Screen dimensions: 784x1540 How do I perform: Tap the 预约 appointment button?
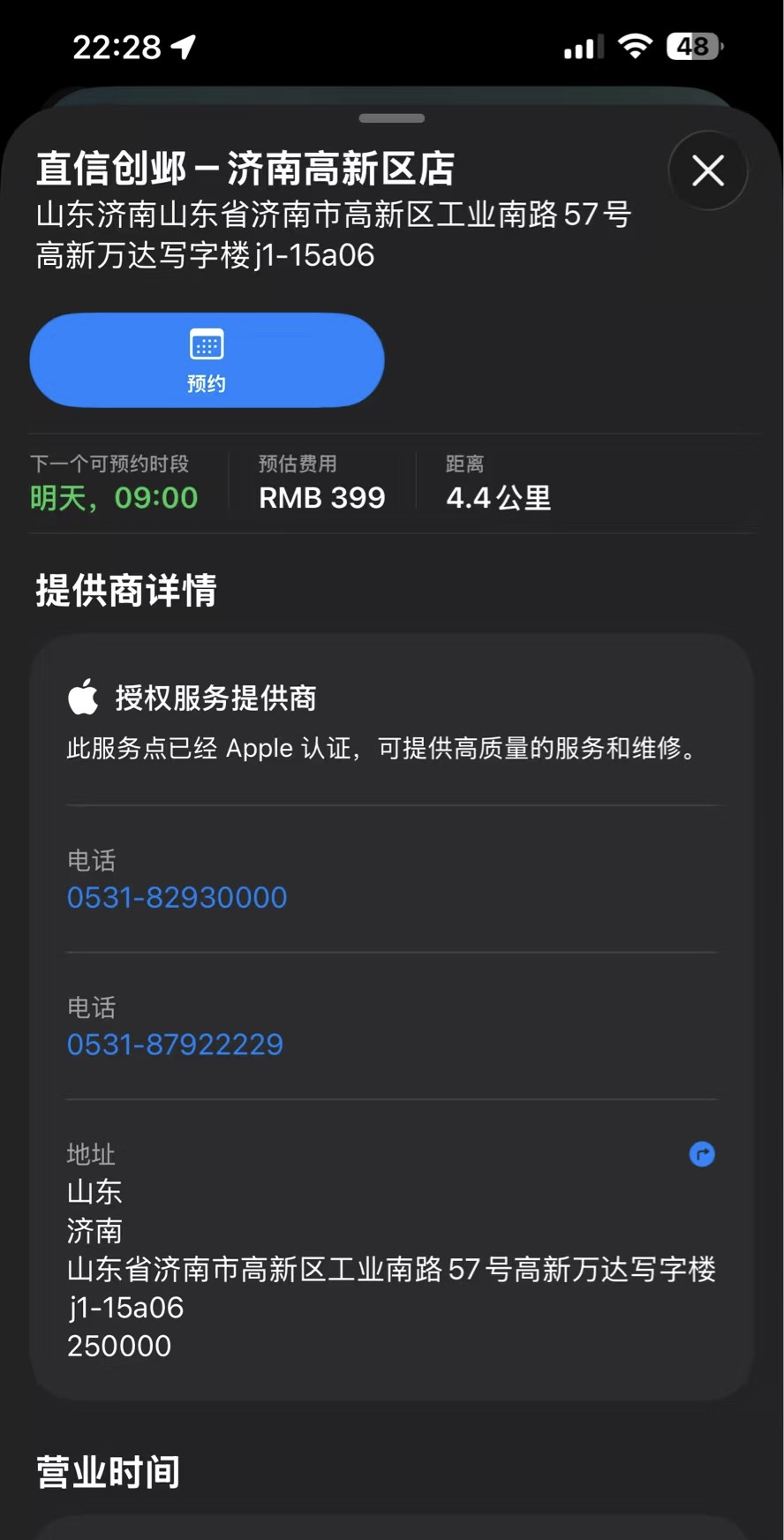(207, 360)
